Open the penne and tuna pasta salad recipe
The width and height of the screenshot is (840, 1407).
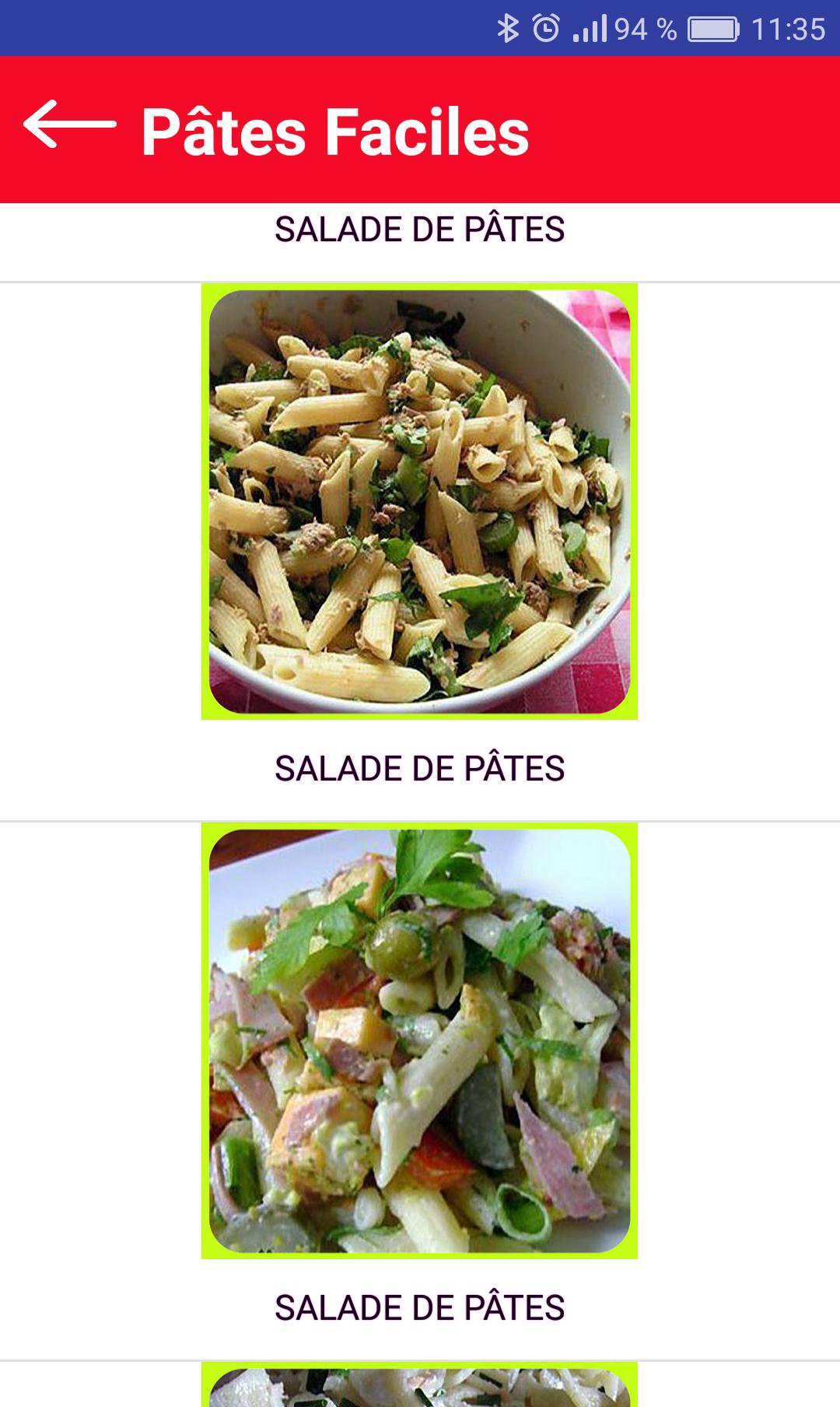(419, 500)
